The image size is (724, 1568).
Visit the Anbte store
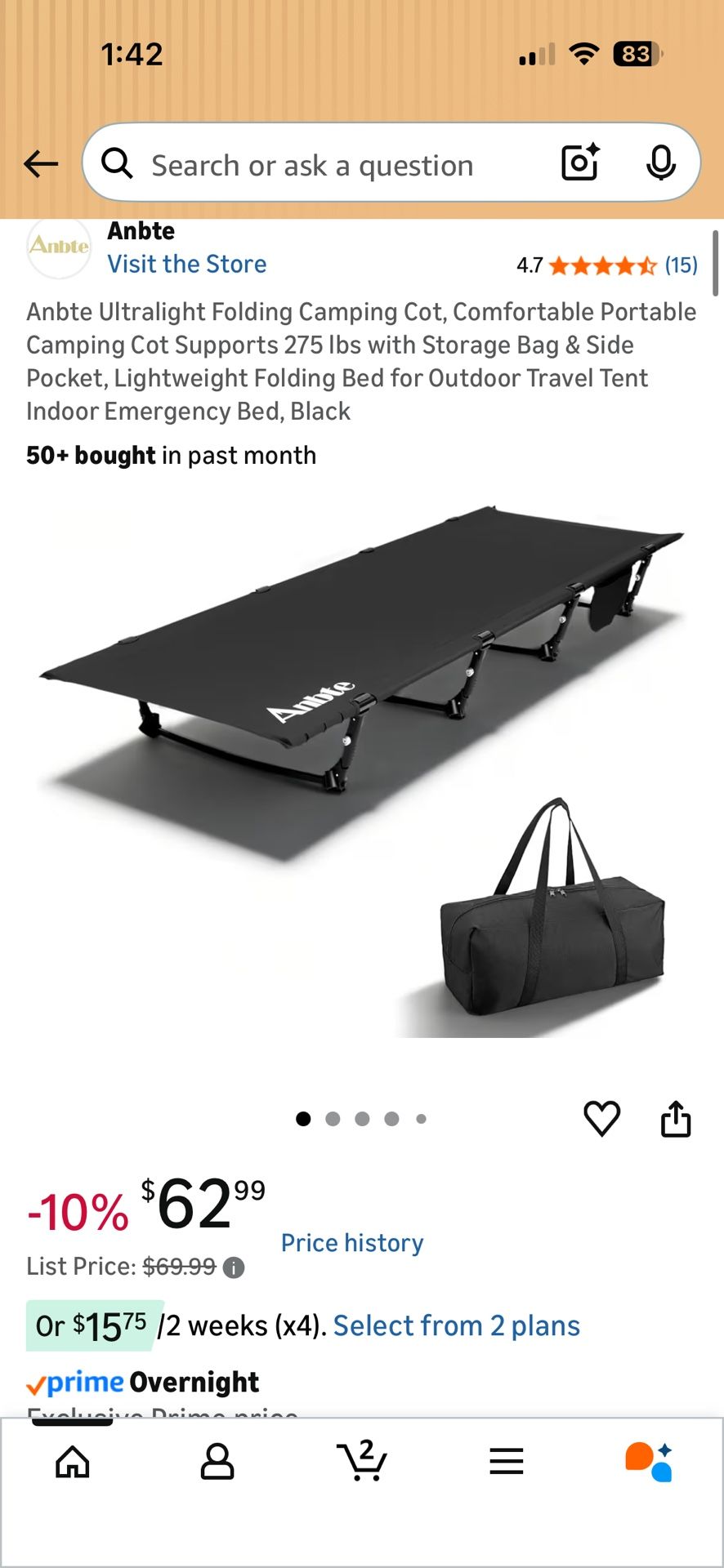point(187,264)
